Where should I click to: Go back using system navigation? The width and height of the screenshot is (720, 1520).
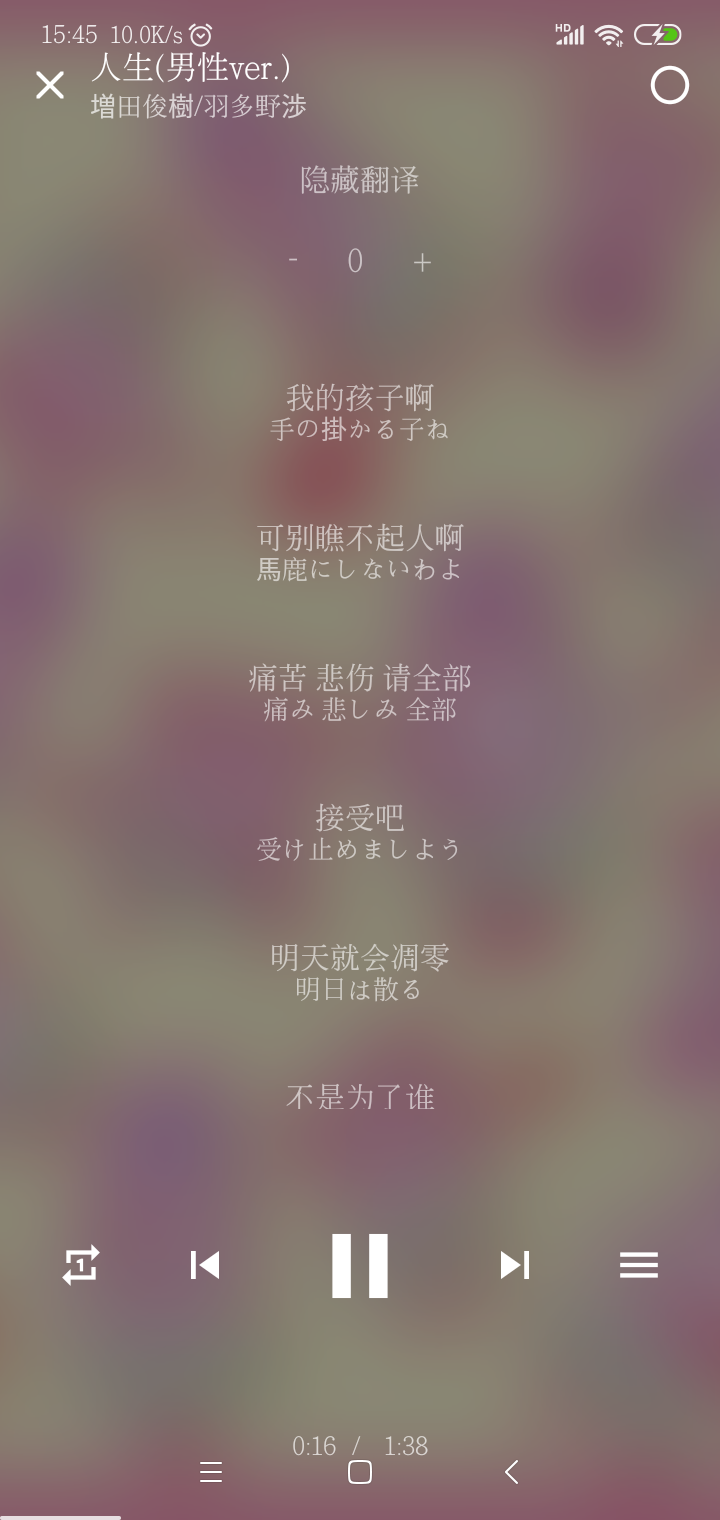[511, 1472]
